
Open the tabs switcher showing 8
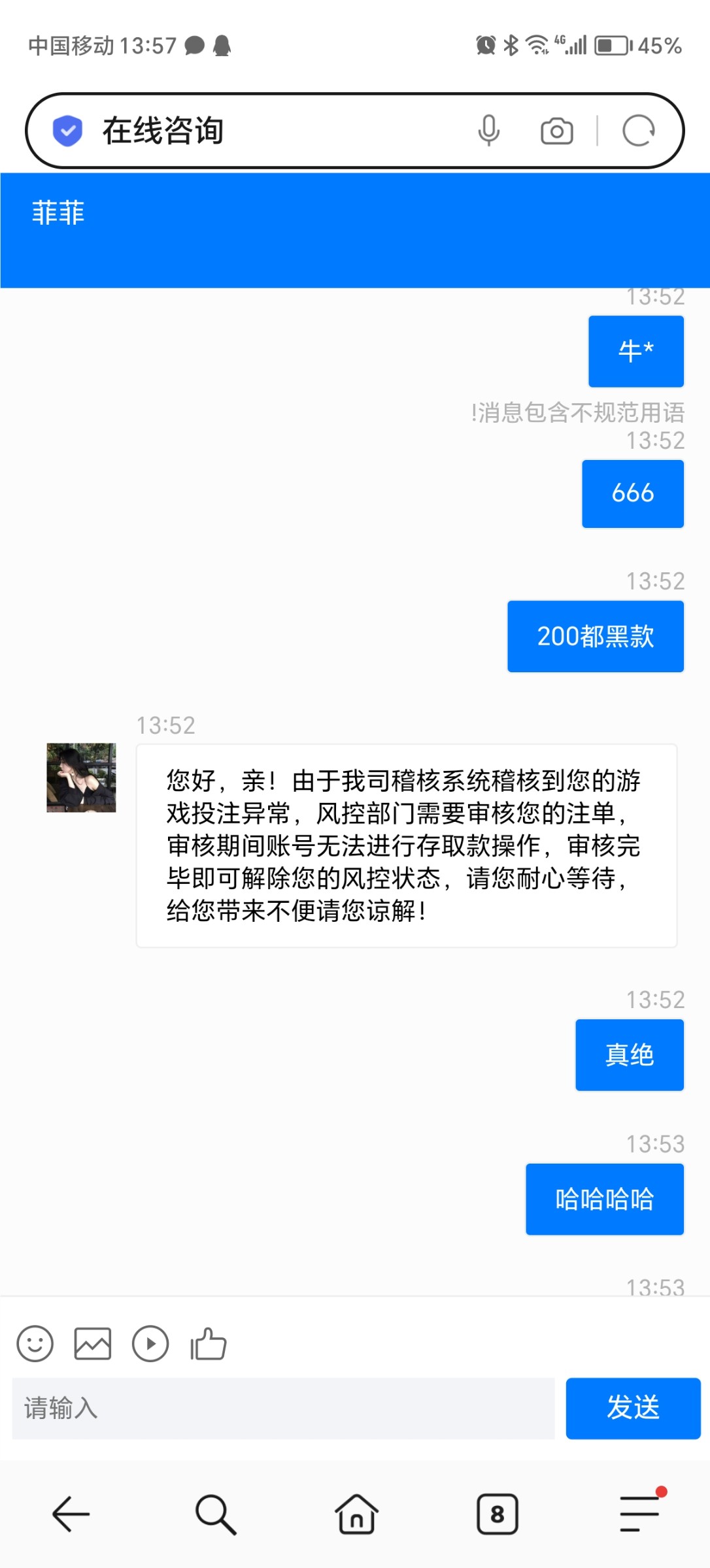point(497,1516)
